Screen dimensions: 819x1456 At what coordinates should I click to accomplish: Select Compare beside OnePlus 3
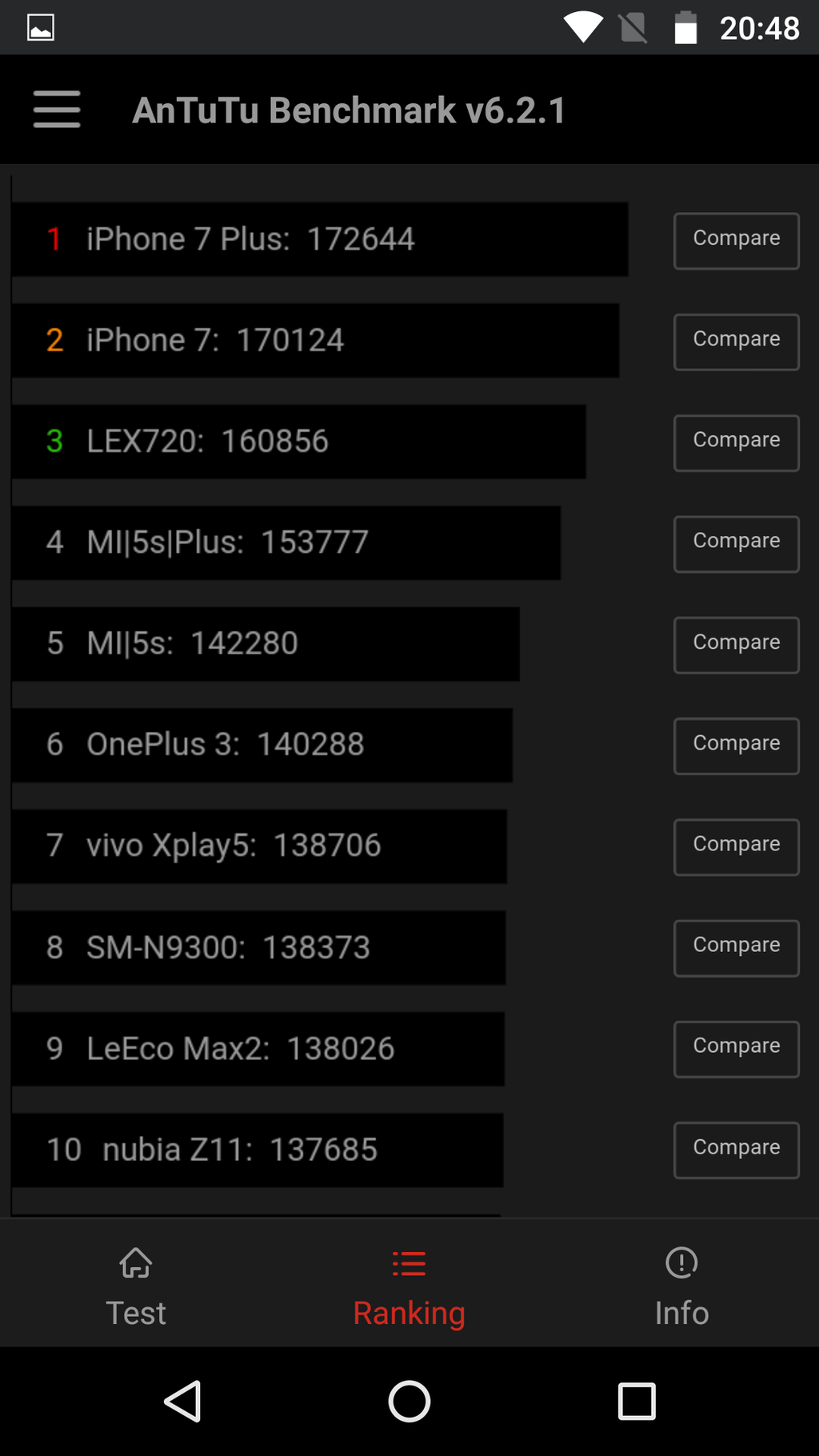(x=737, y=746)
